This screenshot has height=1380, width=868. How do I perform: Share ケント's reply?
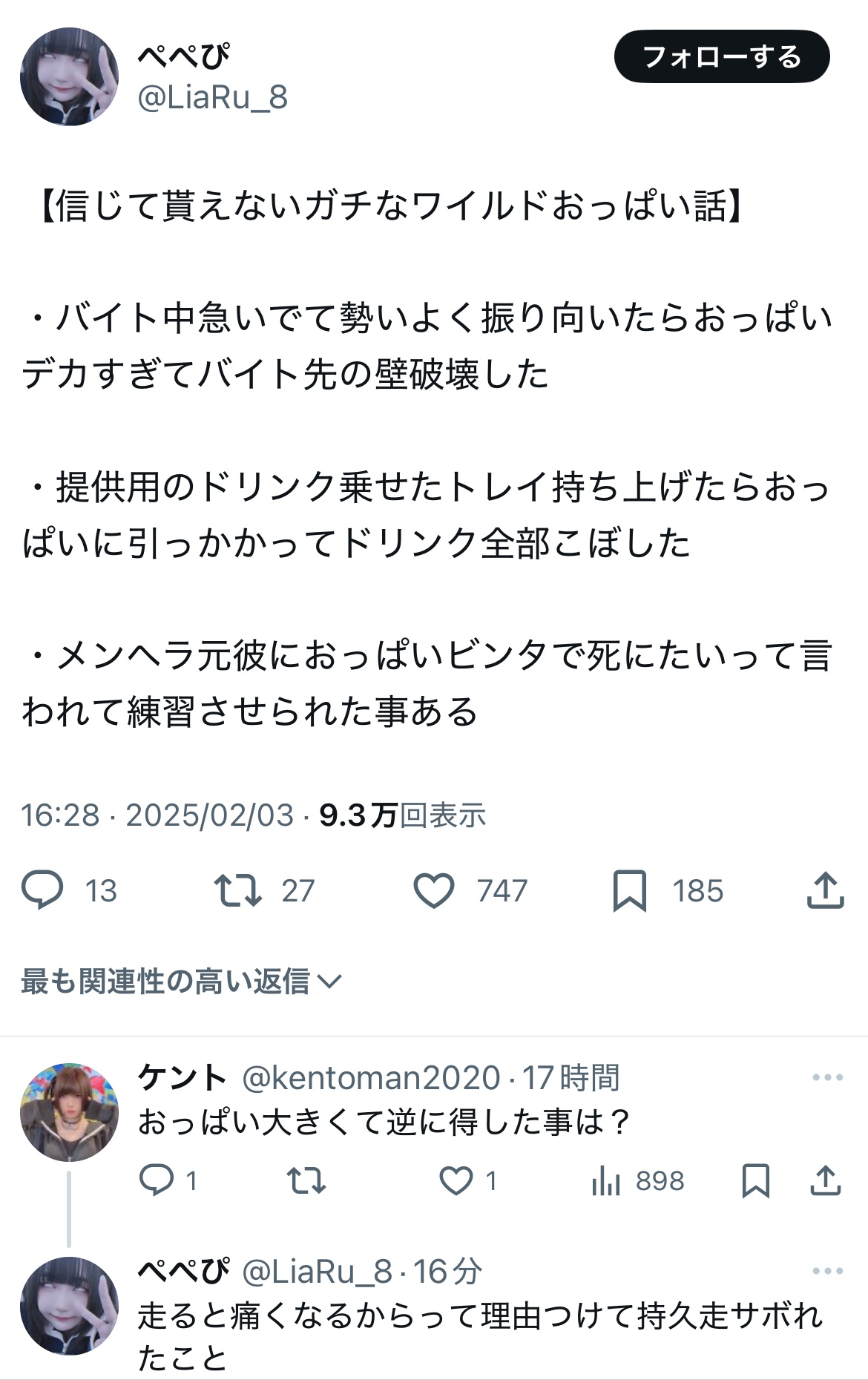point(825,1180)
